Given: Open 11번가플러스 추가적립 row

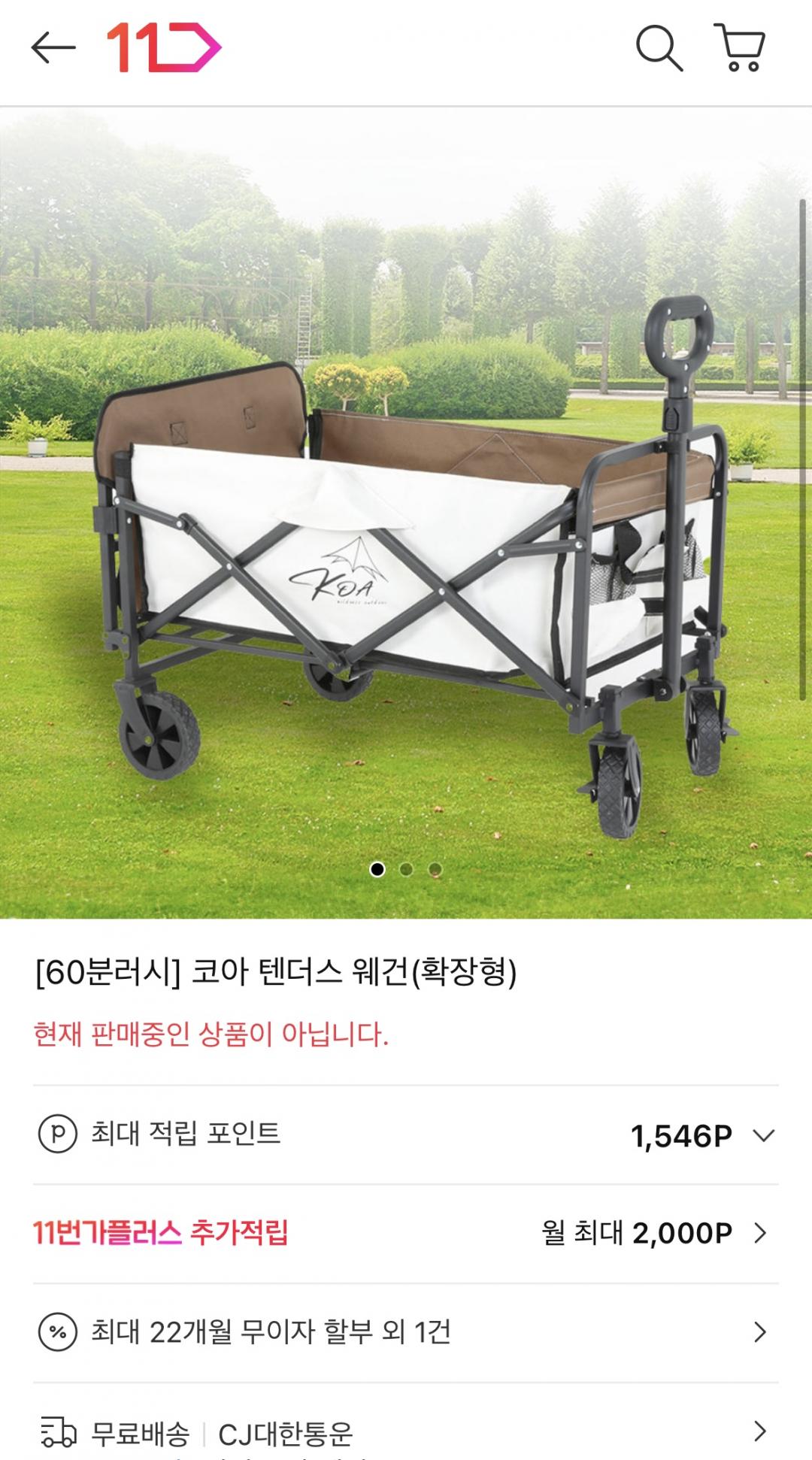Looking at the screenshot, I should click(x=406, y=1234).
